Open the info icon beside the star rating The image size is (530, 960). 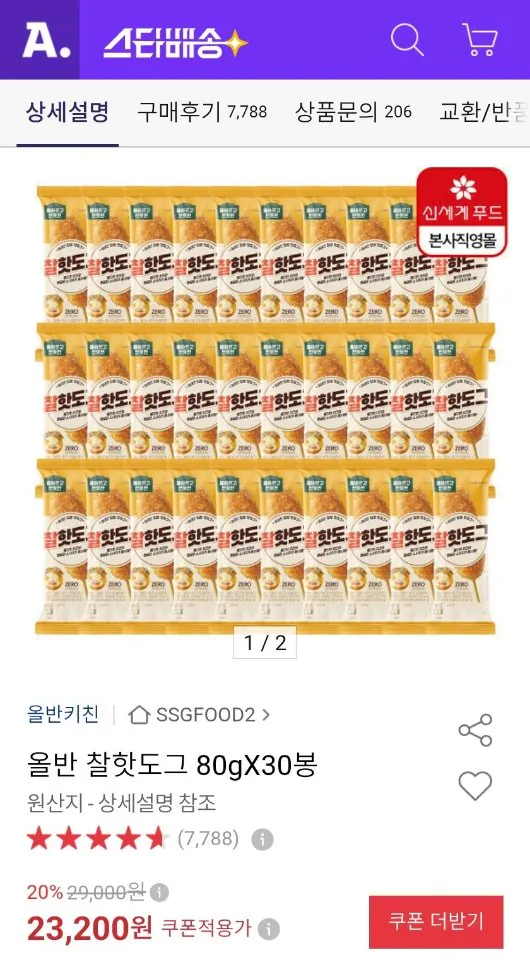pyautogui.click(x=262, y=839)
